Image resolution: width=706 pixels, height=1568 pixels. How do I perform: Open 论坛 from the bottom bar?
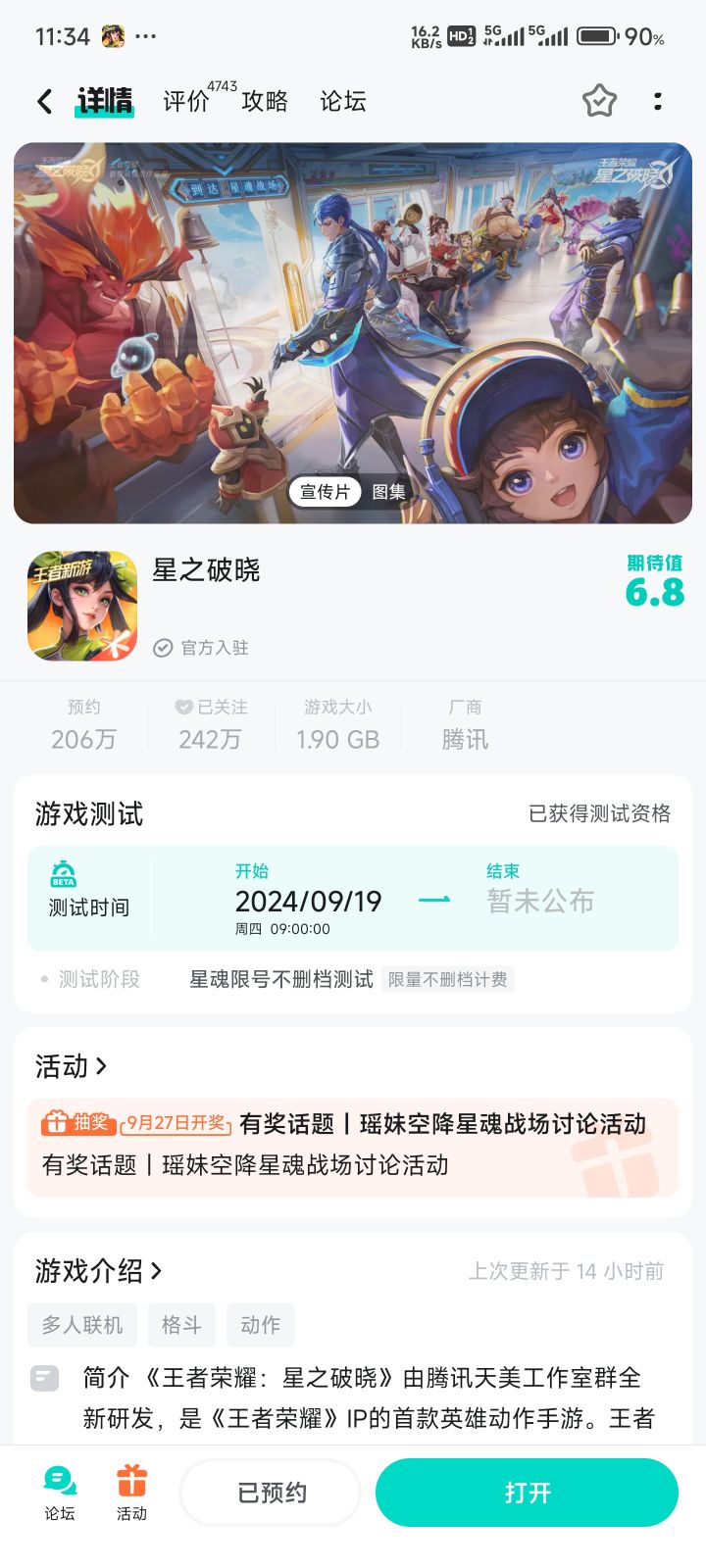coord(60,1492)
